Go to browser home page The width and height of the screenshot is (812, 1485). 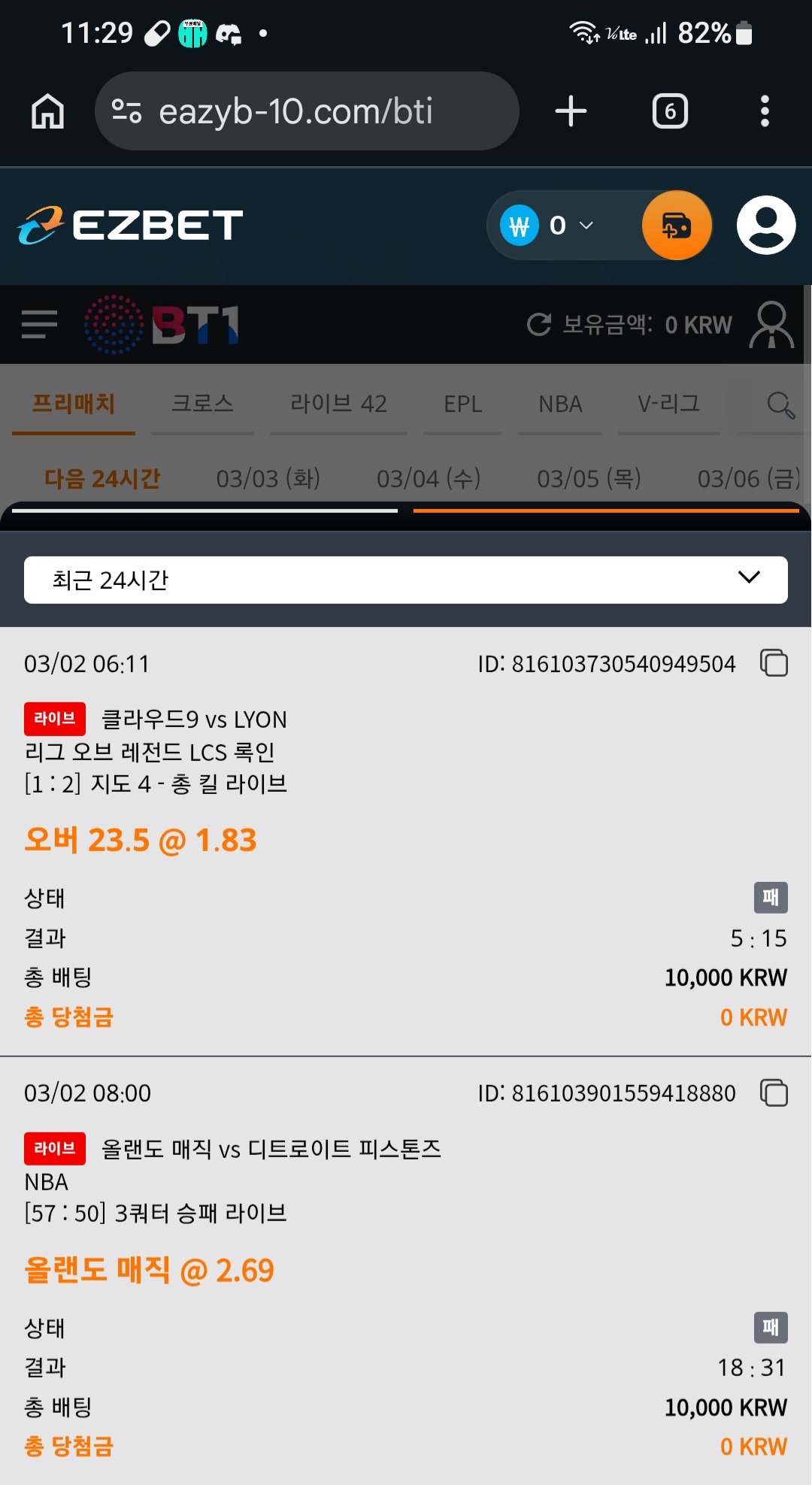click(x=47, y=111)
